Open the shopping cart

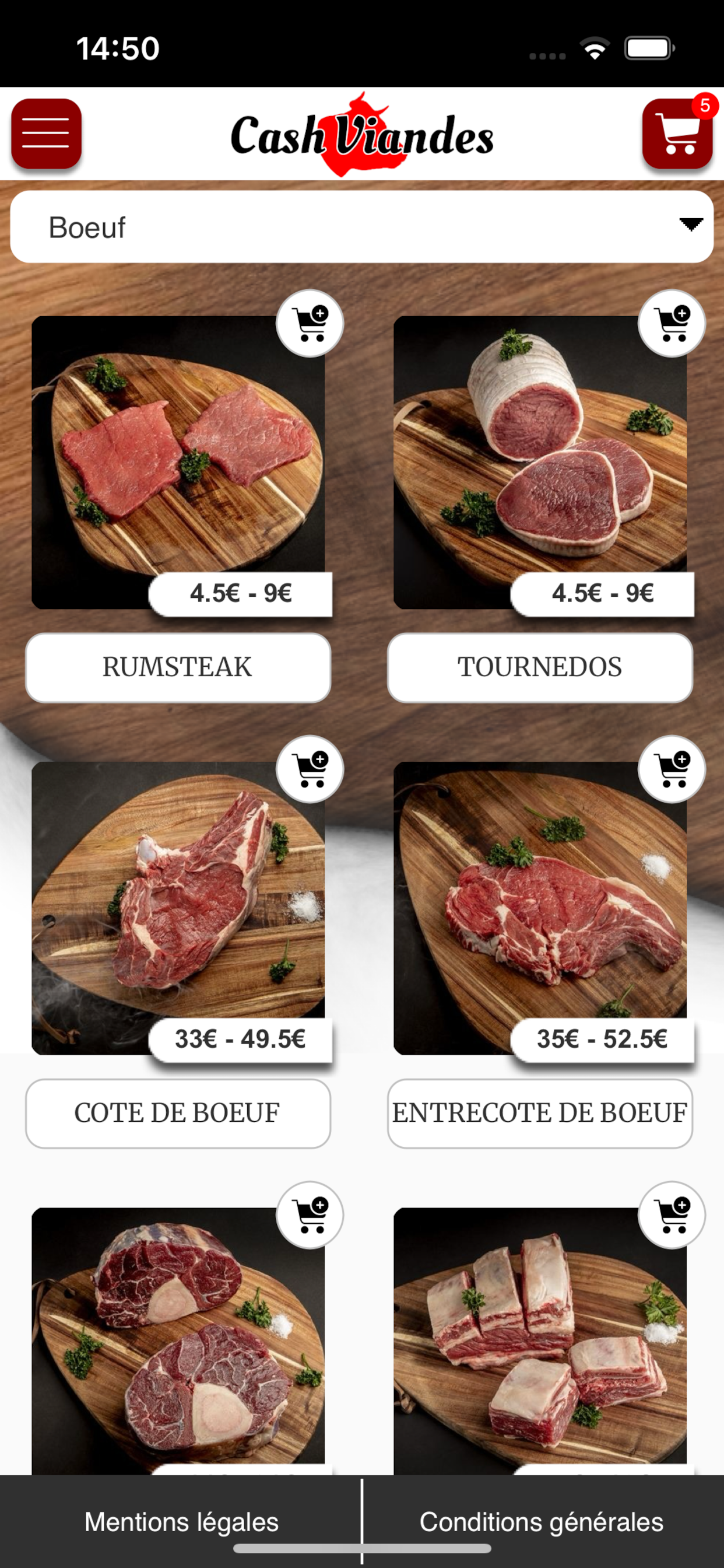(677, 134)
